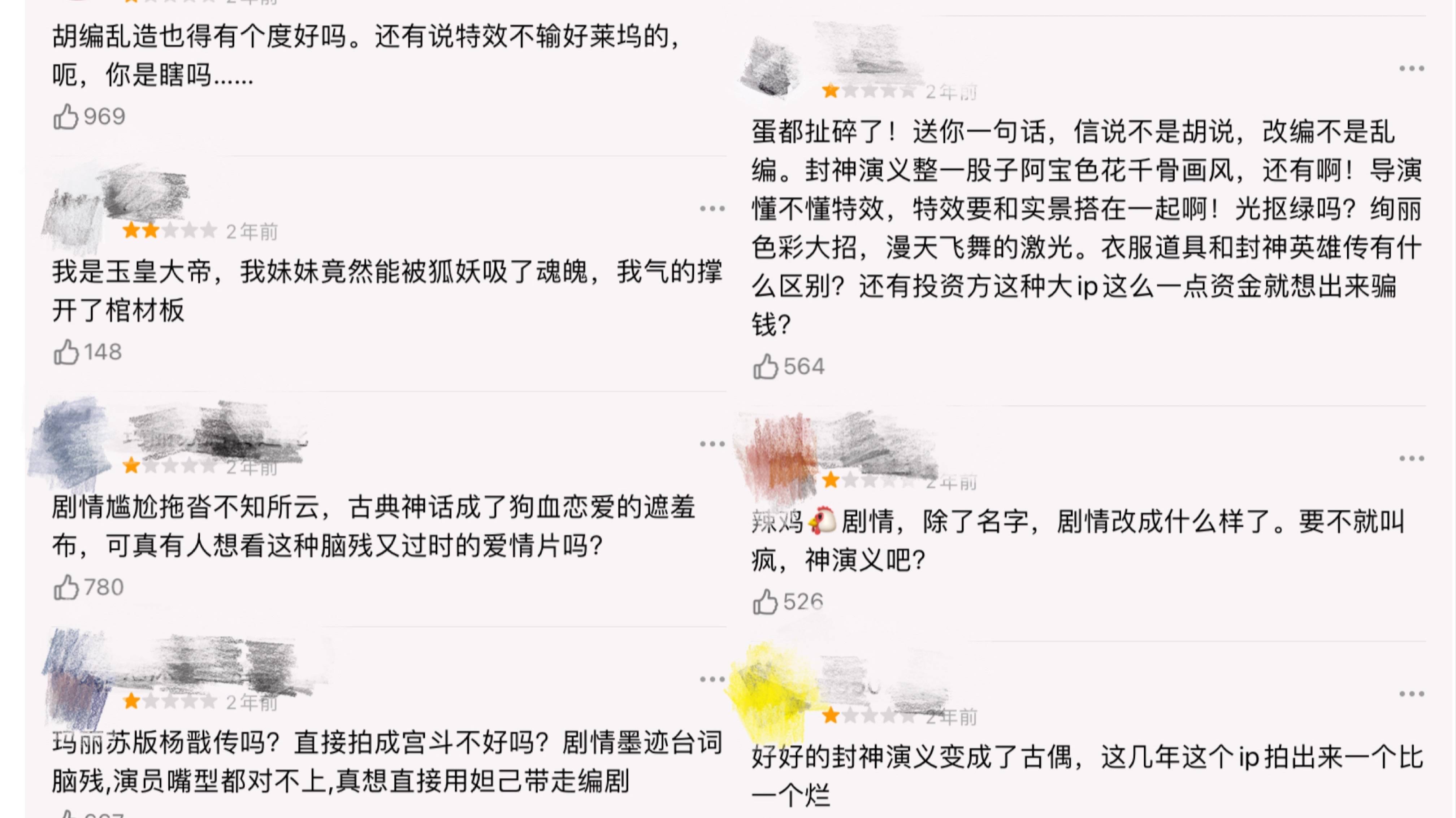This screenshot has height=818, width=1456.
Task: Open more options for the 好好的封神演义 review
Action: click(x=1411, y=694)
